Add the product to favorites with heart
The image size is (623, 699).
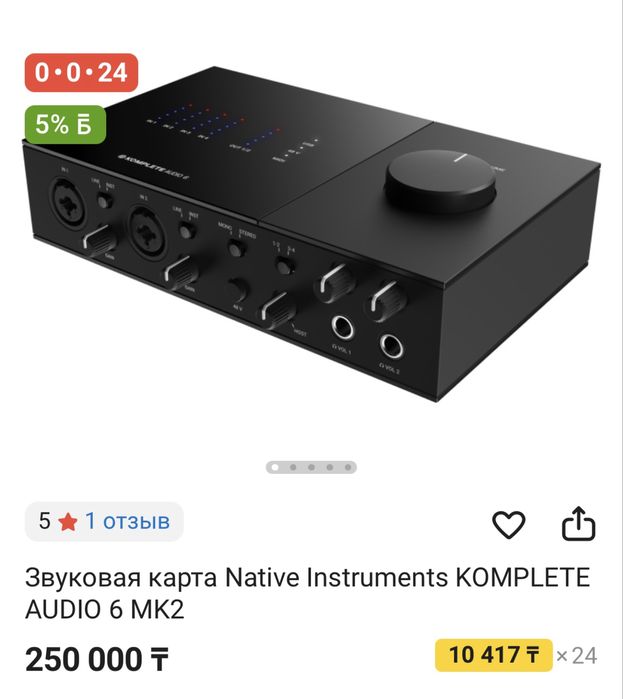click(x=509, y=524)
